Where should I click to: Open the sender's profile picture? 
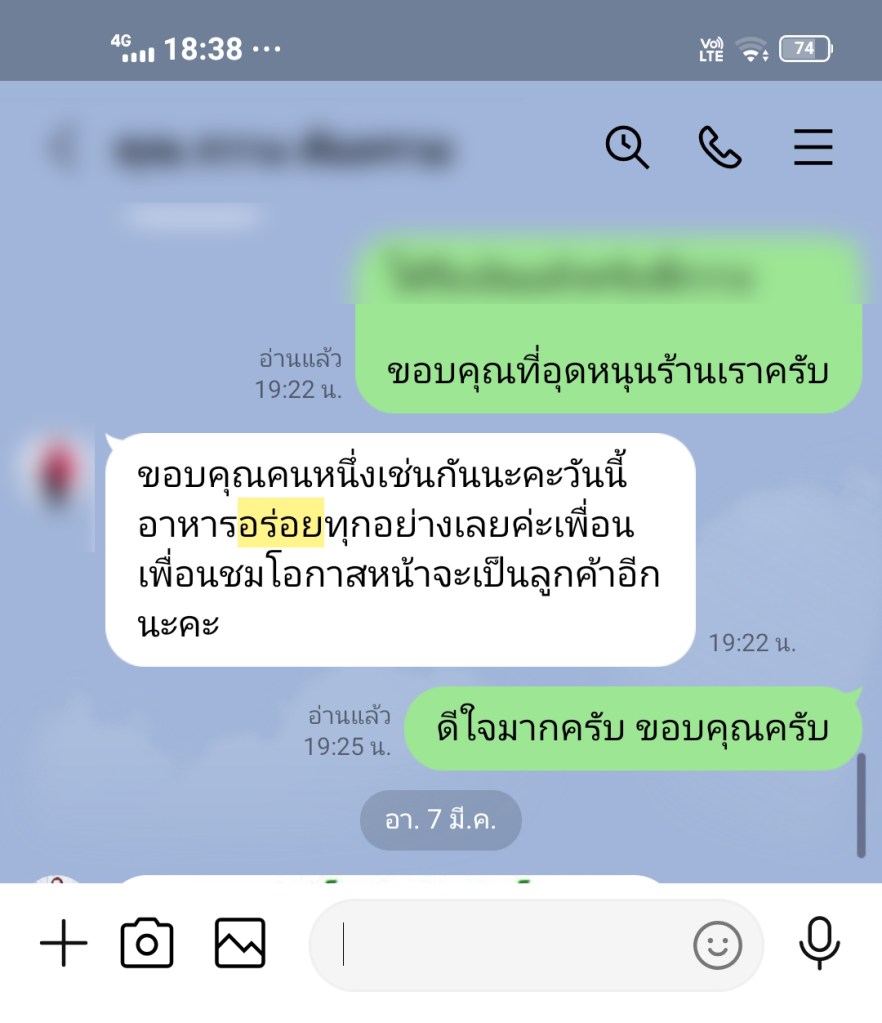point(58,473)
